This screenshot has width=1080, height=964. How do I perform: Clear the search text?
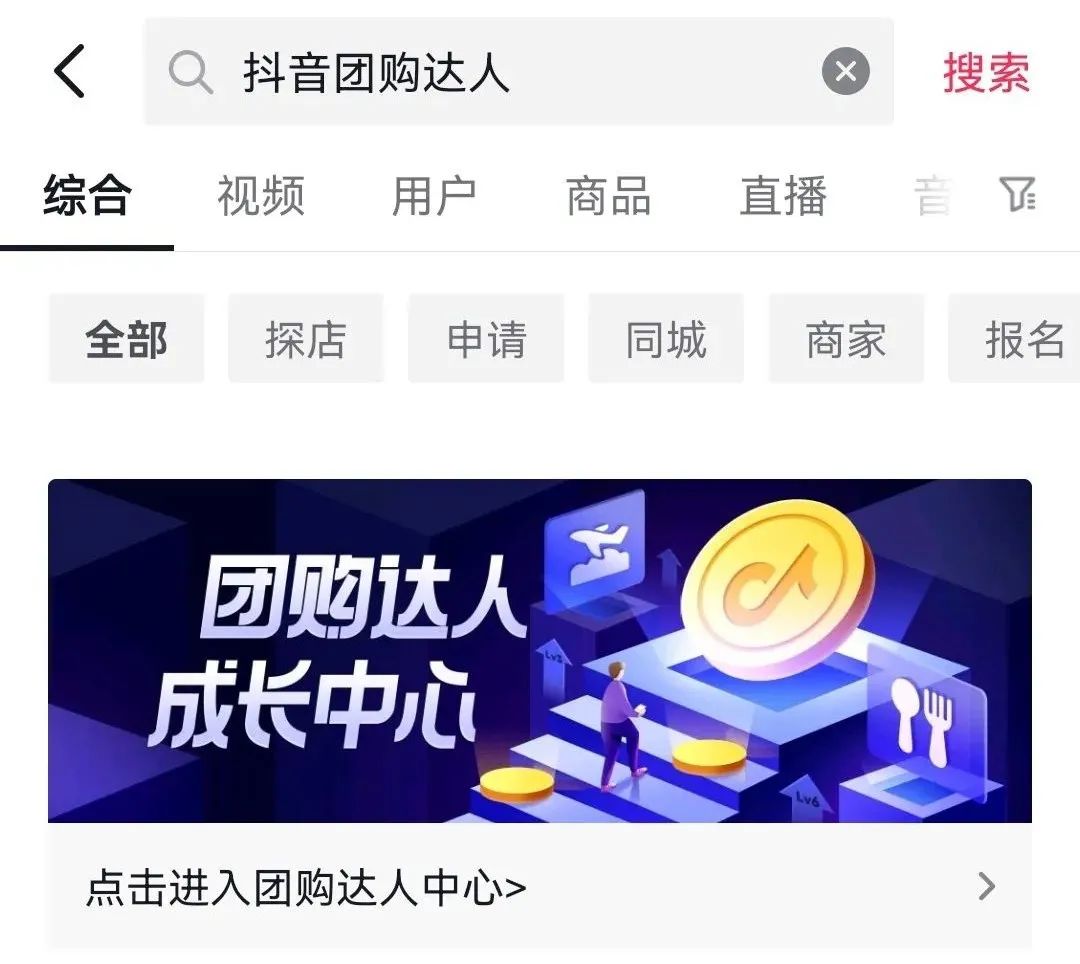pos(845,72)
